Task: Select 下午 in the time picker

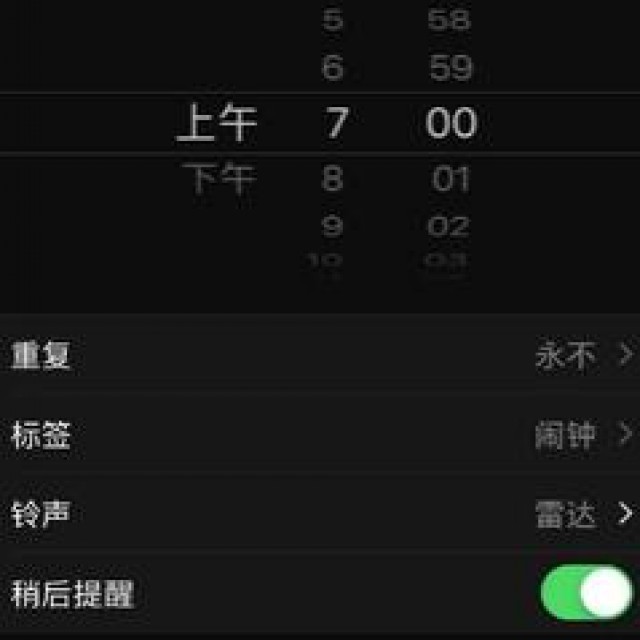Action: coord(220,179)
